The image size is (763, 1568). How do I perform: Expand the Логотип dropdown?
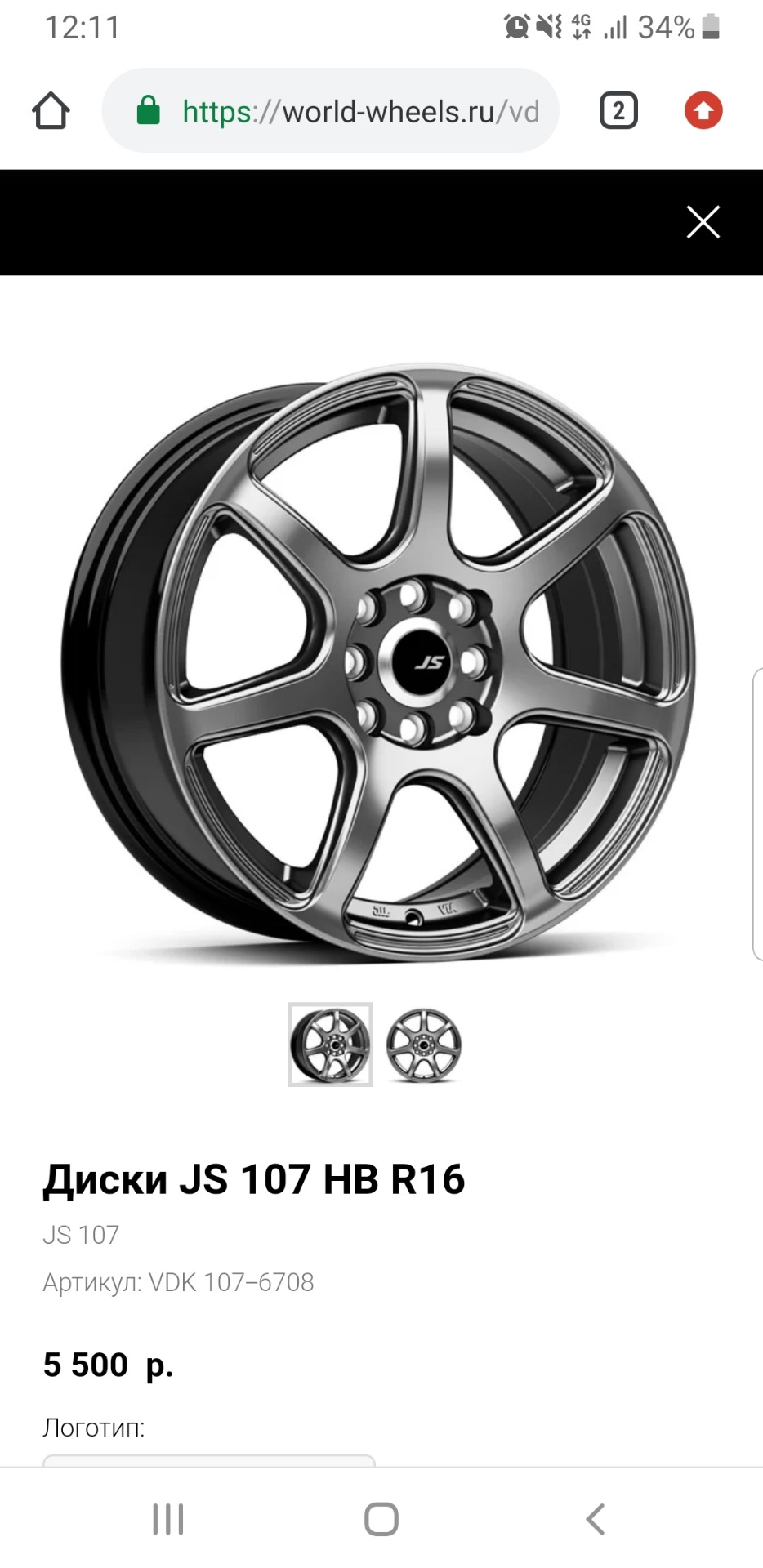(208, 1460)
